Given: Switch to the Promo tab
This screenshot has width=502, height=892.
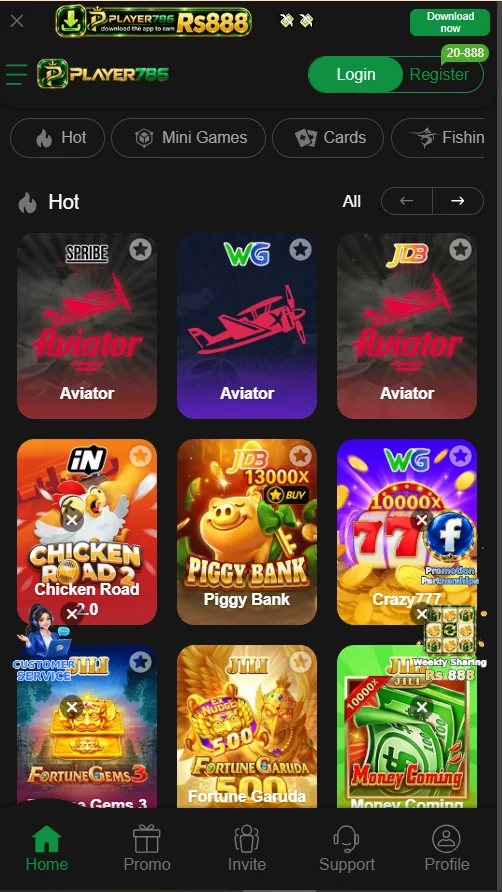Looking at the screenshot, I should coord(147,849).
